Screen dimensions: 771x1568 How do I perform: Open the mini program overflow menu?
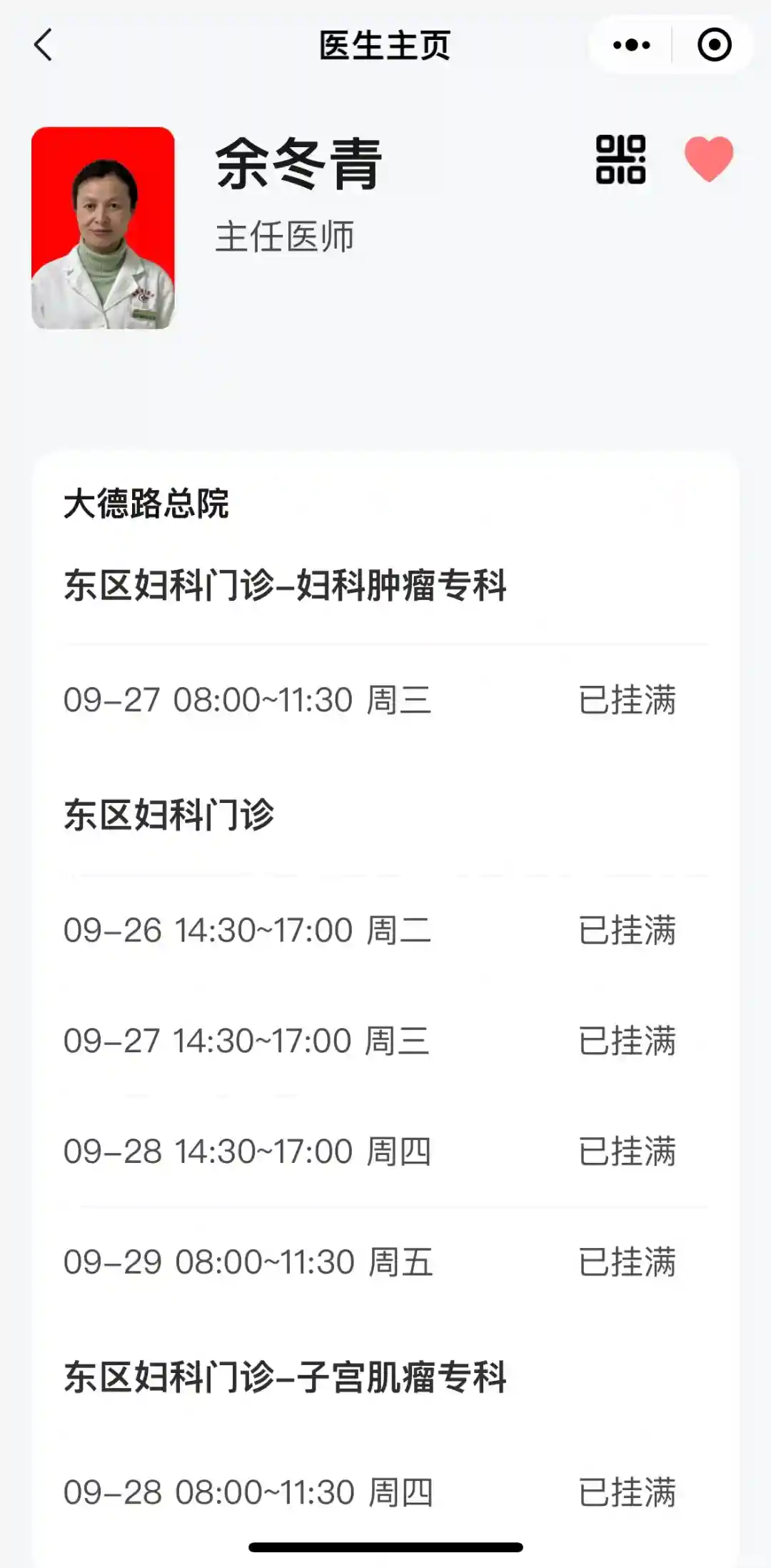[631, 45]
